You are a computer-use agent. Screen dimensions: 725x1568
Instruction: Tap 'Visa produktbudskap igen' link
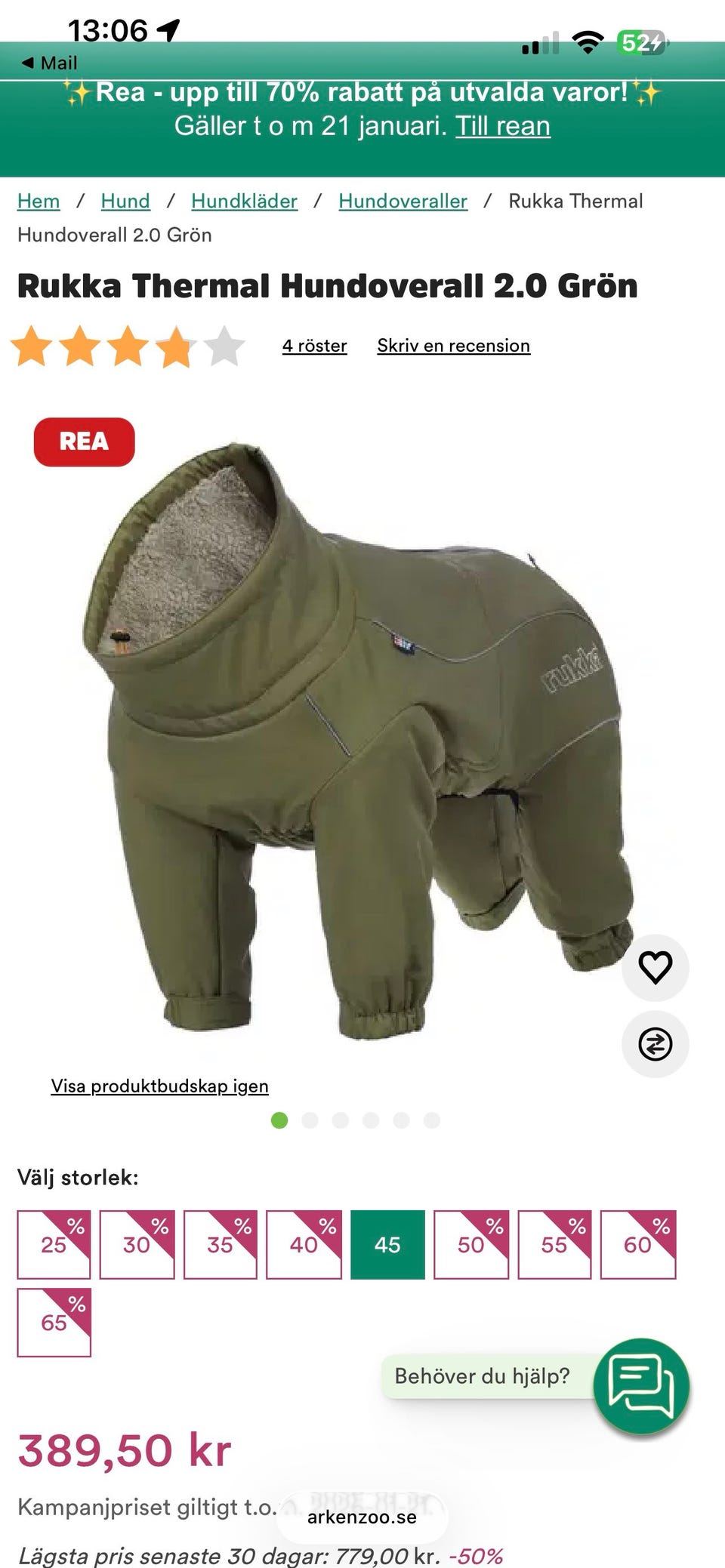tap(159, 1086)
